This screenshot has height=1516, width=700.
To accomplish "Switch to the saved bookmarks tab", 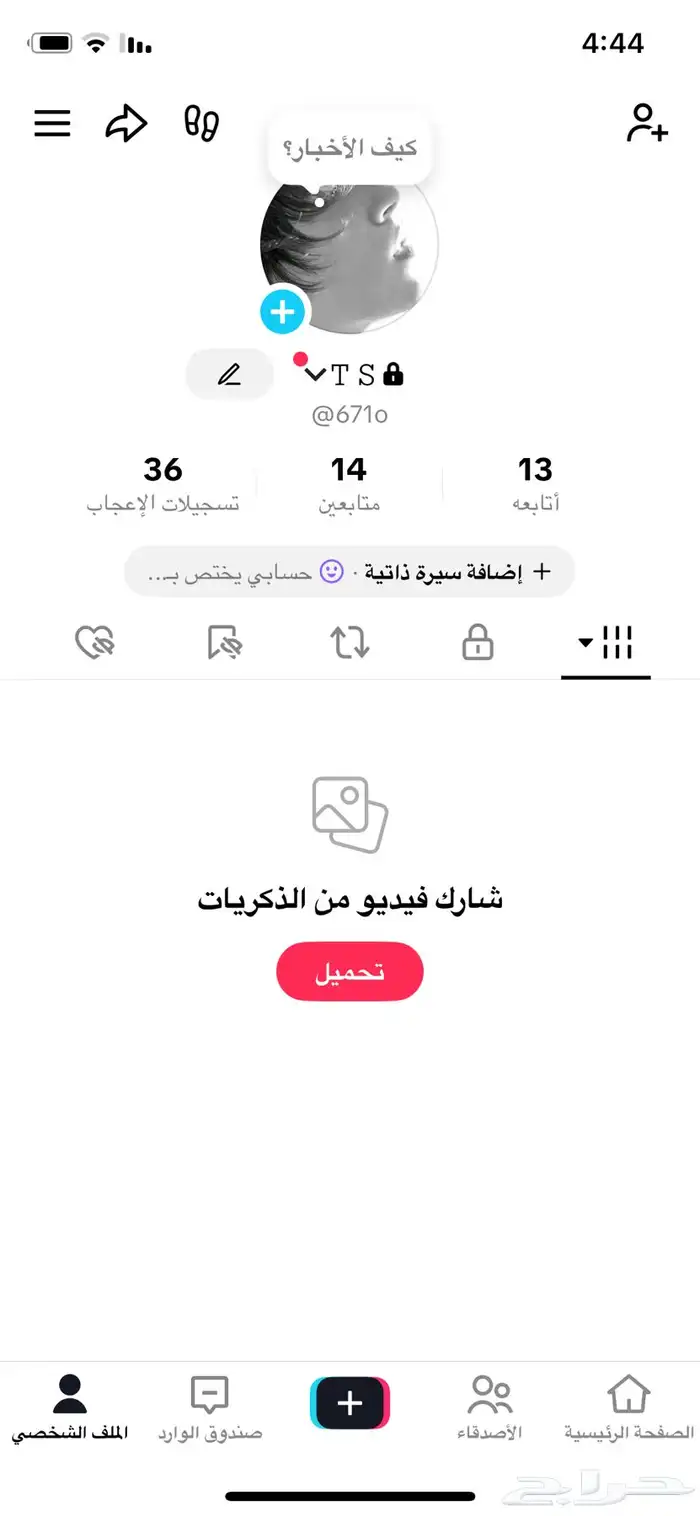I will click(x=225, y=643).
